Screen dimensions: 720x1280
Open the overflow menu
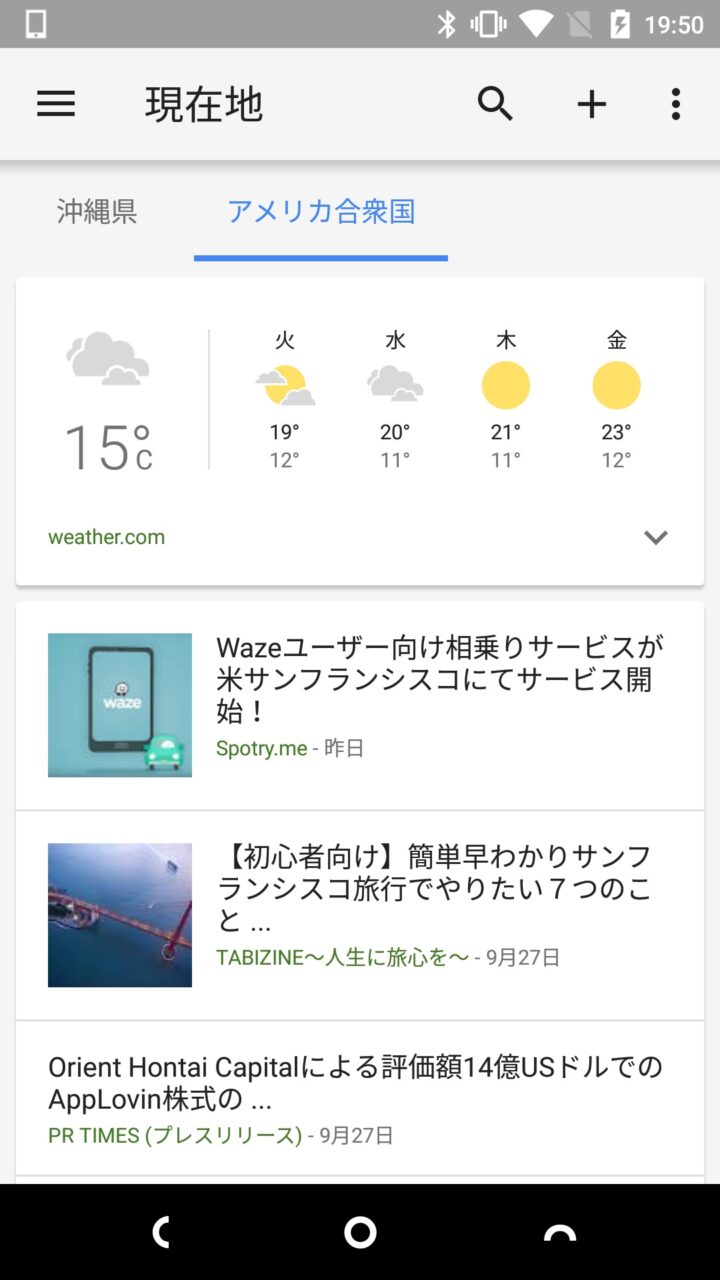coord(676,104)
